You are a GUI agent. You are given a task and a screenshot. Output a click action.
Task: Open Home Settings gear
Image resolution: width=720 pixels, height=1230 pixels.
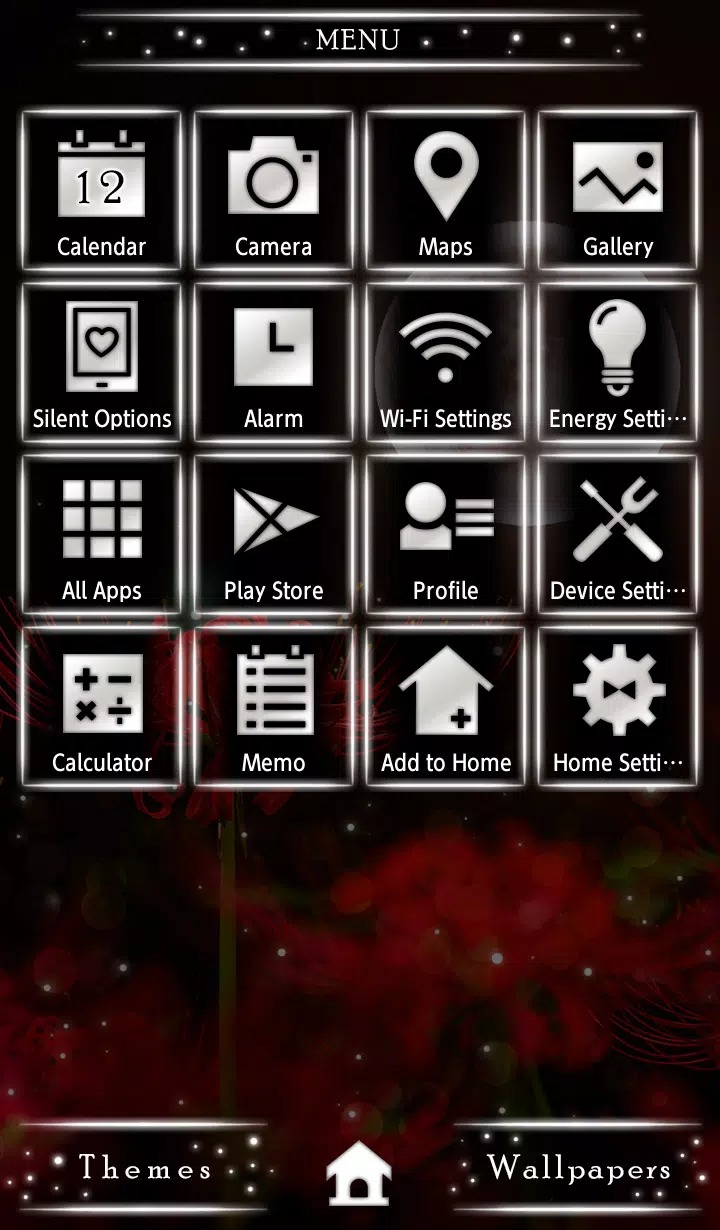coord(617,706)
